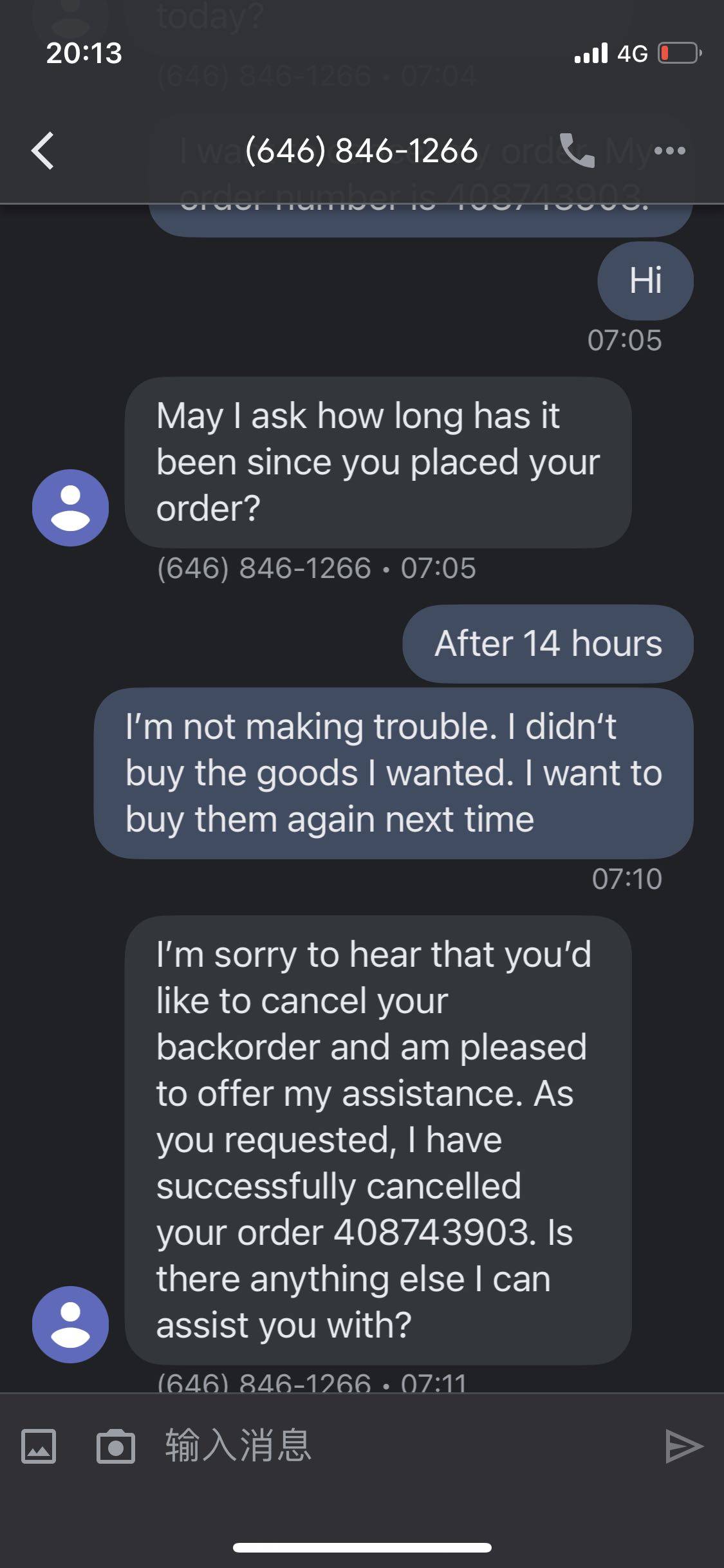Open the three-dot overflow menu
The height and width of the screenshot is (1568, 724).
[669, 151]
